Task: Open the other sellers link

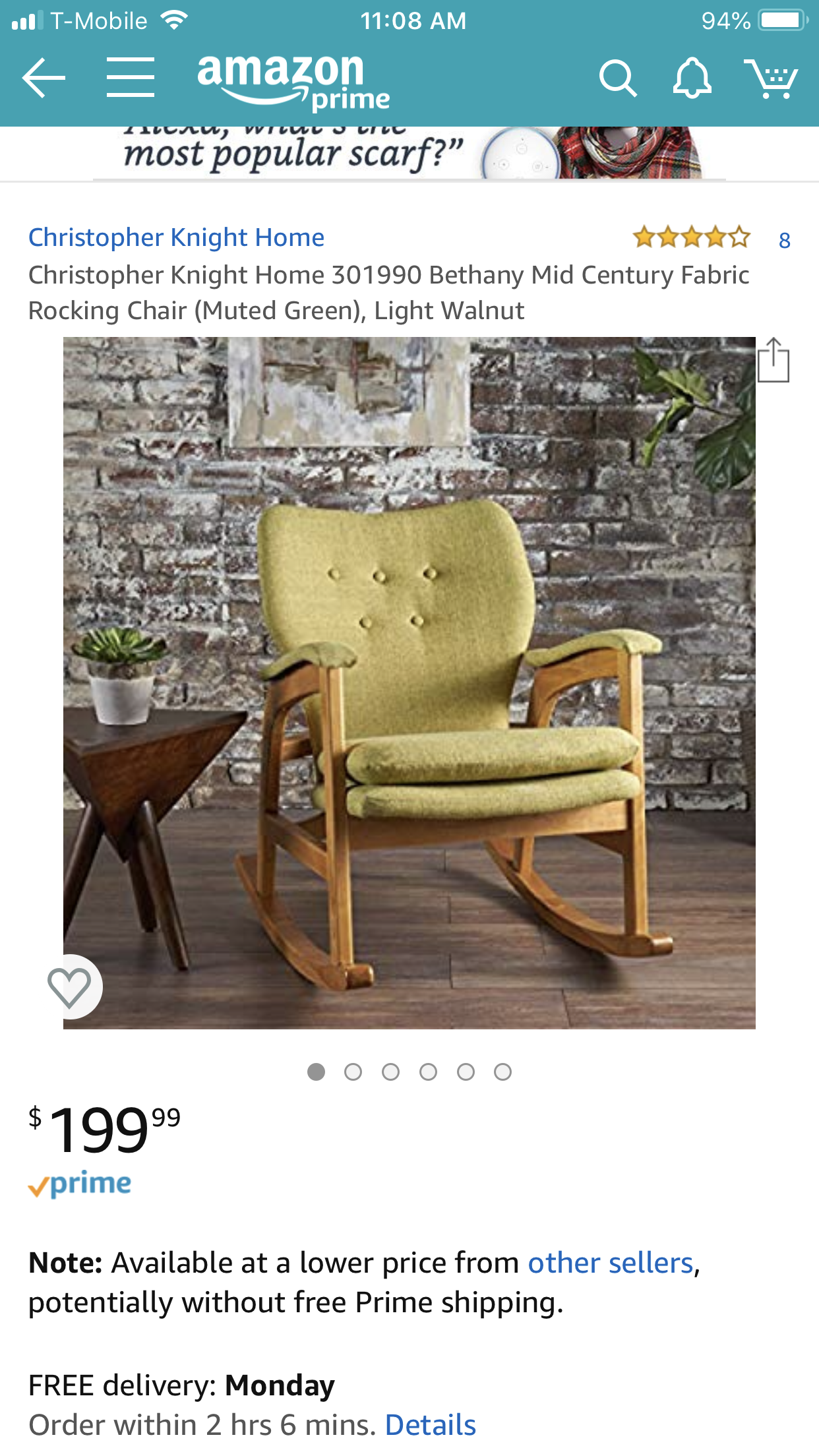Action: tap(610, 1263)
